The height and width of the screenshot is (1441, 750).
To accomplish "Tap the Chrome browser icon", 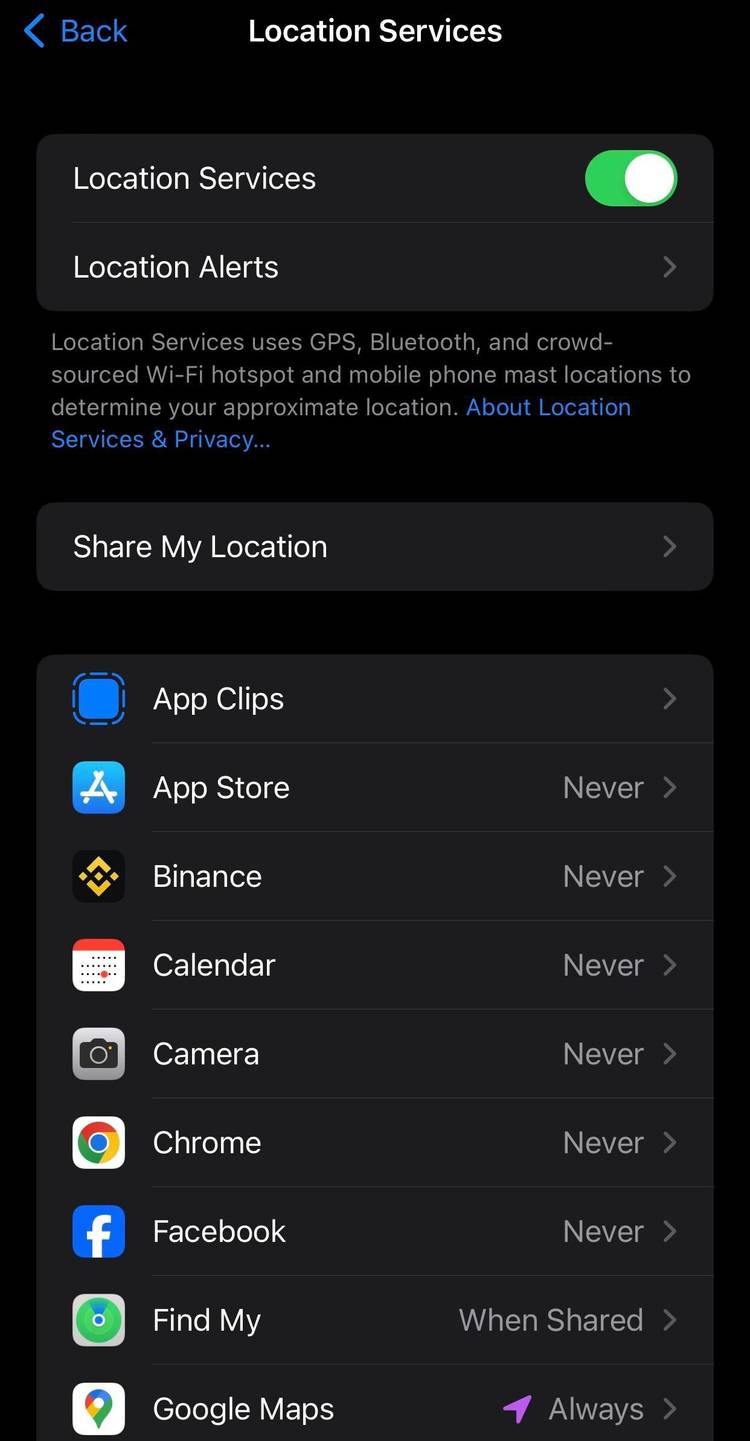I will (x=98, y=1143).
